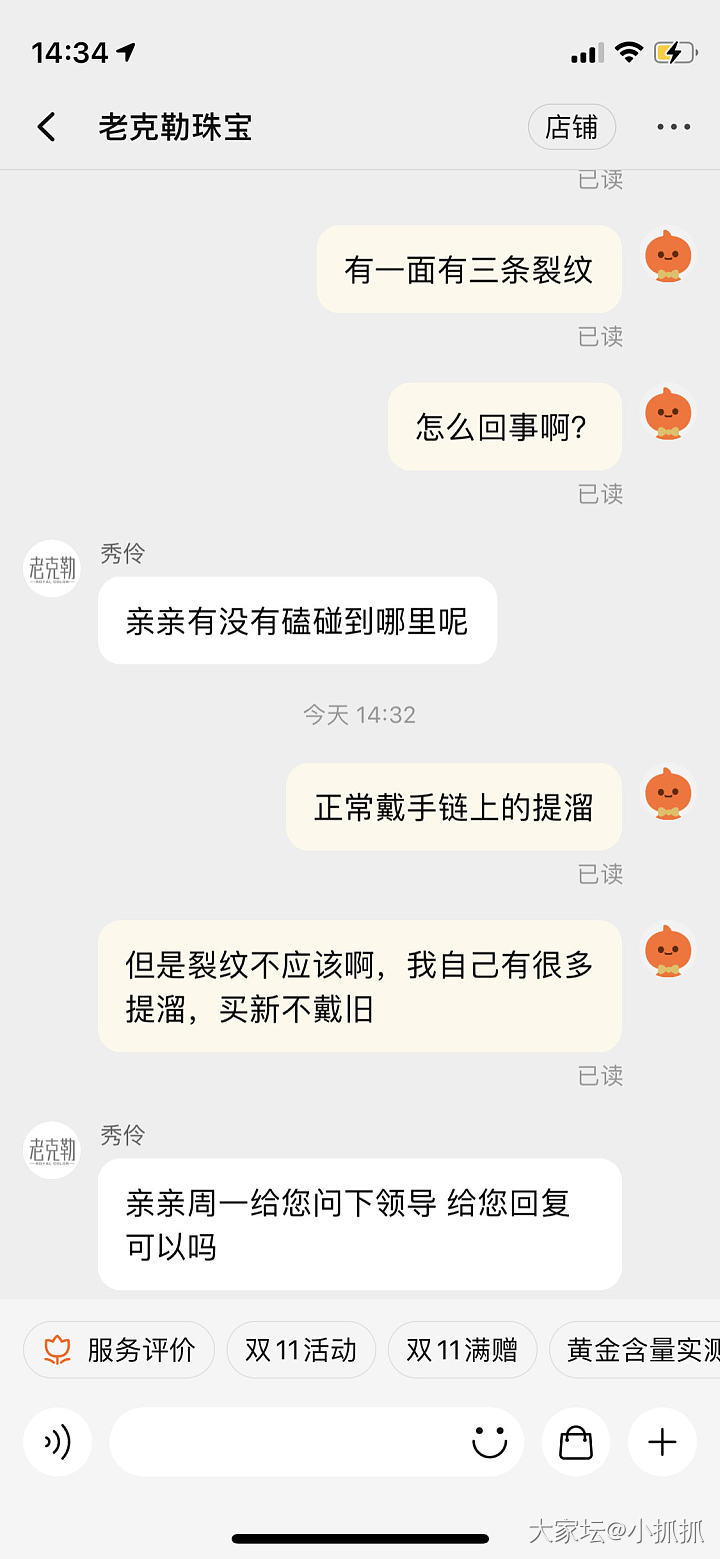Image resolution: width=720 pixels, height=1559 pixels.
Task: Focus the message text field
Action: point(285,1442)
